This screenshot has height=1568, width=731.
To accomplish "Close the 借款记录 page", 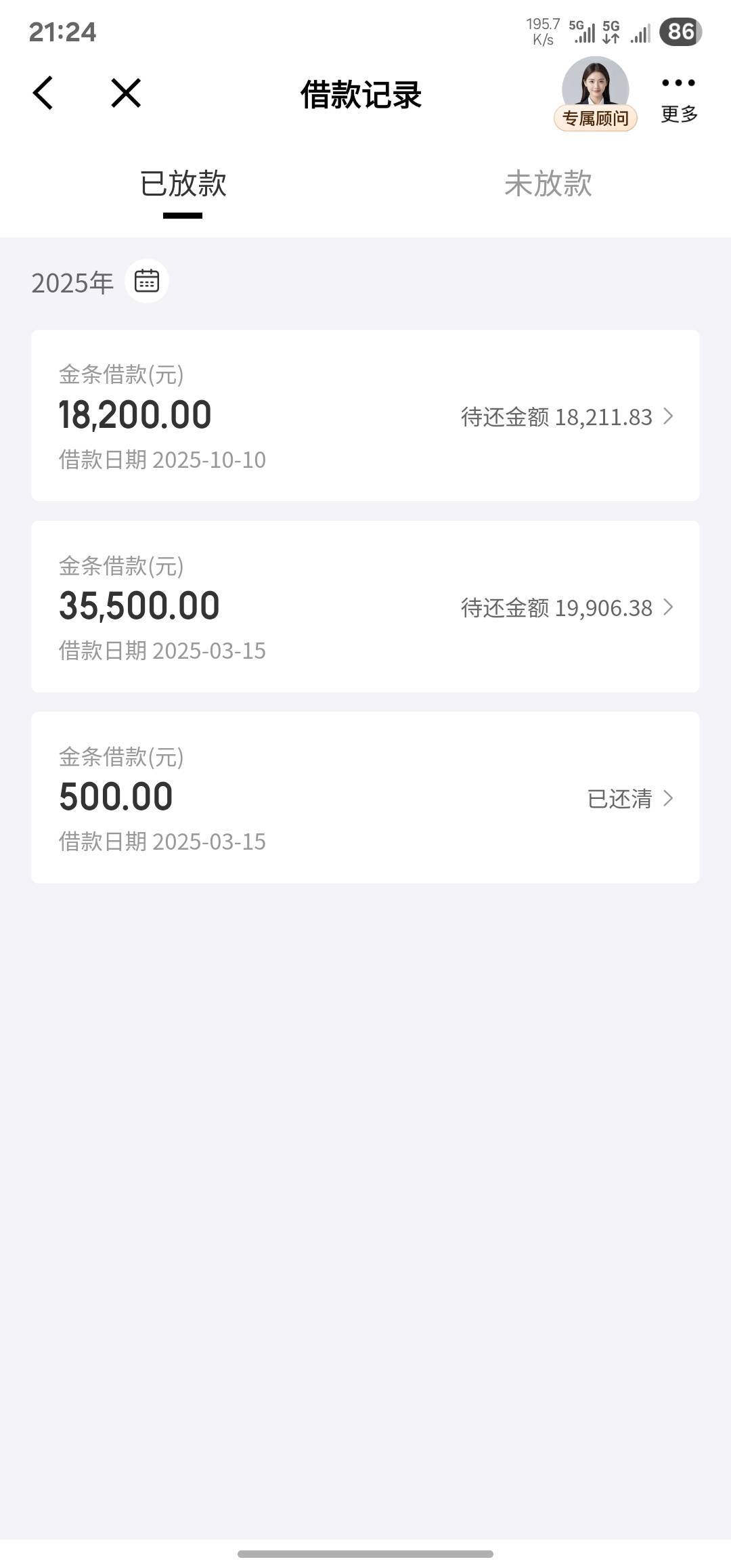I will [x=126, y=93].
